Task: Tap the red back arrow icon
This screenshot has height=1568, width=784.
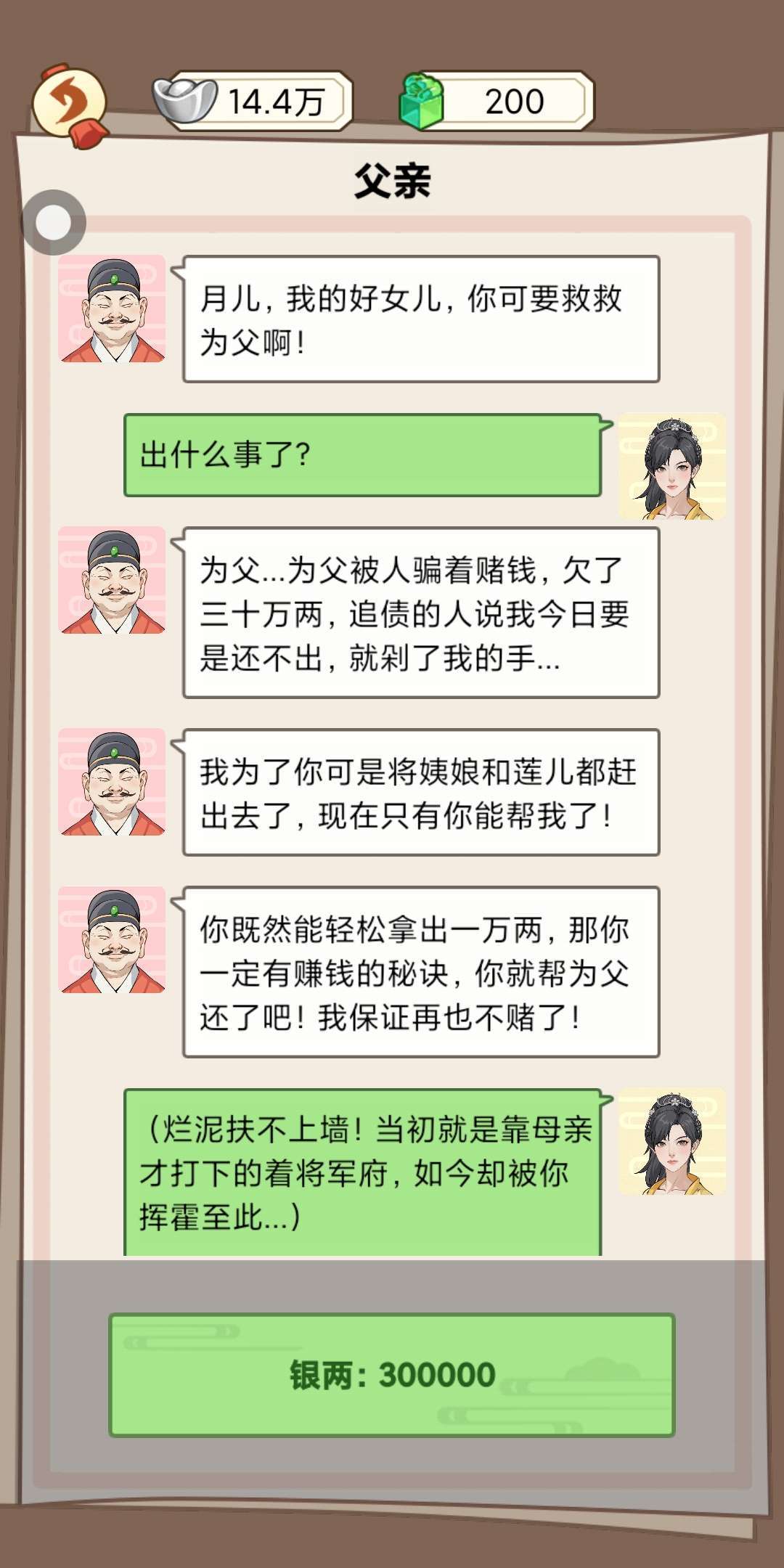Action: pyautogui.click(x=70, y=105)
